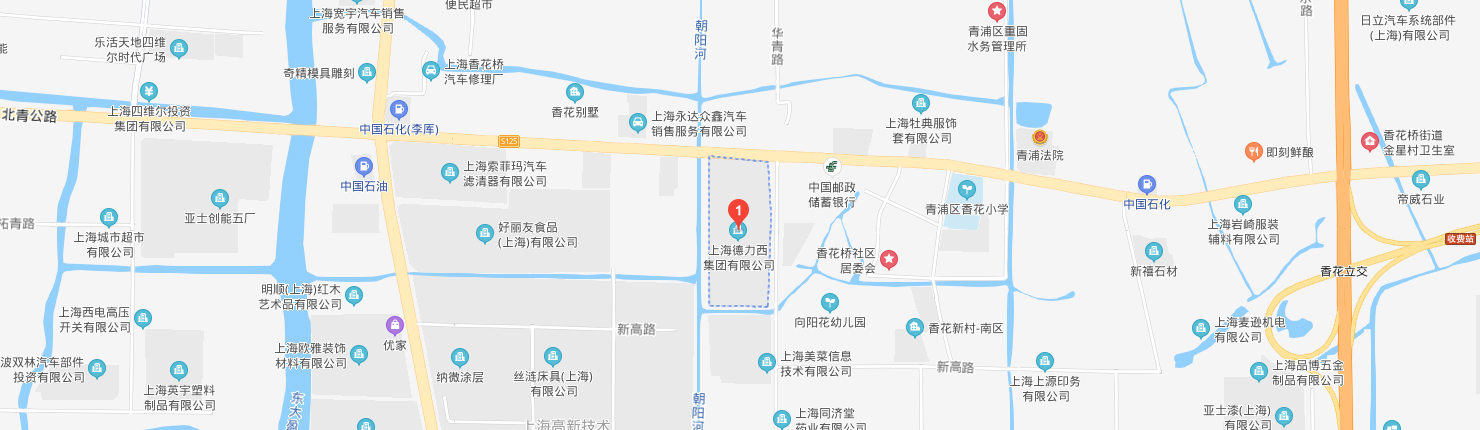This screenshot has width=1480, height=430.
Task: Tap the 中国邮政储蓄银行 bank icon
Action: pos(830,166)
